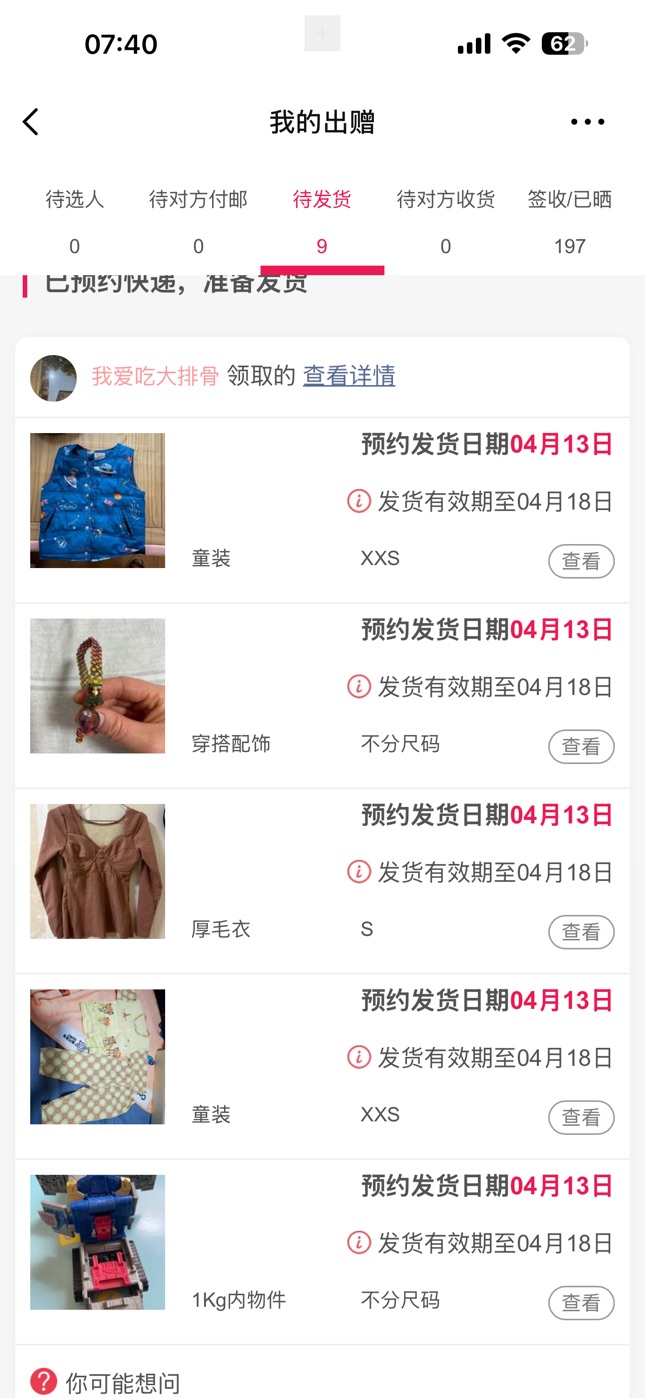
Task: Open the 穿搭配饰 accessory photo
Action: 97,686
